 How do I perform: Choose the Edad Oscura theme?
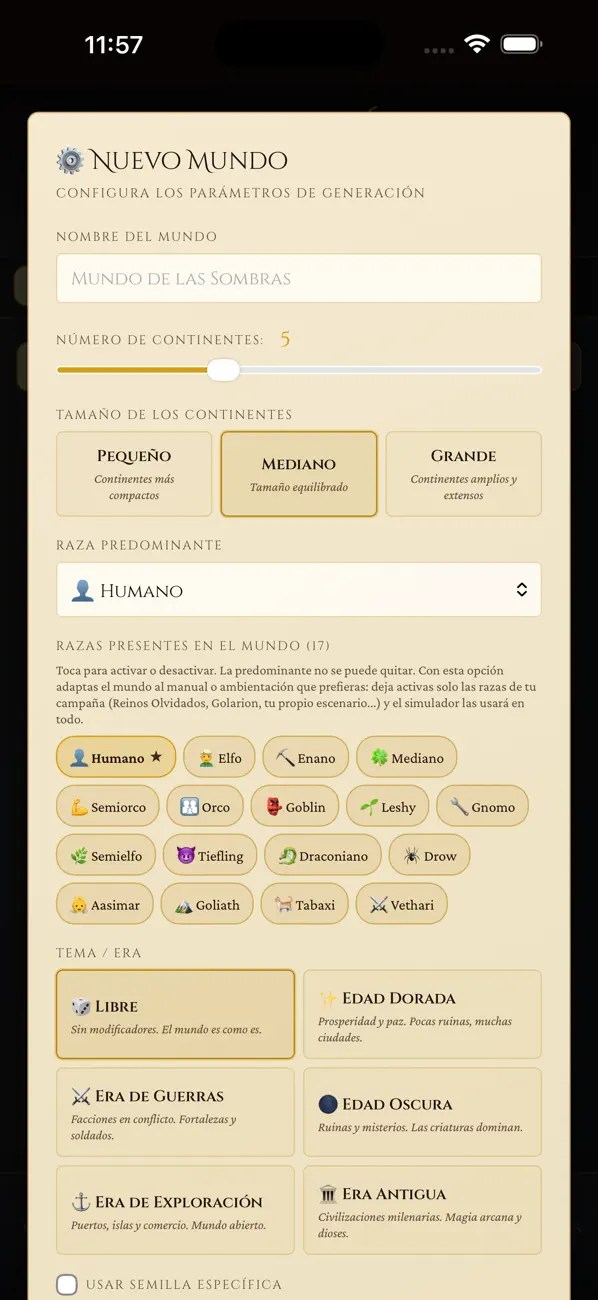coord(422,1112)
